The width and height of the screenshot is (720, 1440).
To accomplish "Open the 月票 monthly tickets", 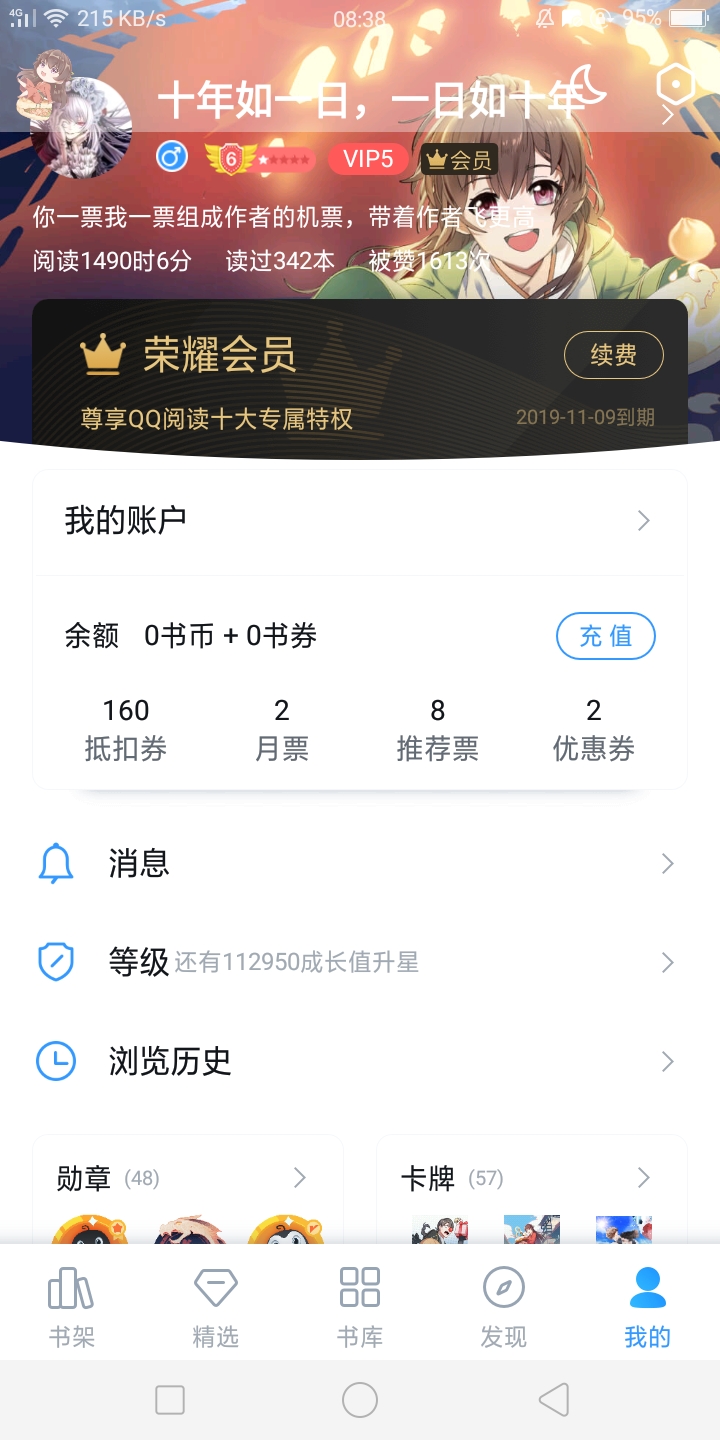I will point(282,729).
